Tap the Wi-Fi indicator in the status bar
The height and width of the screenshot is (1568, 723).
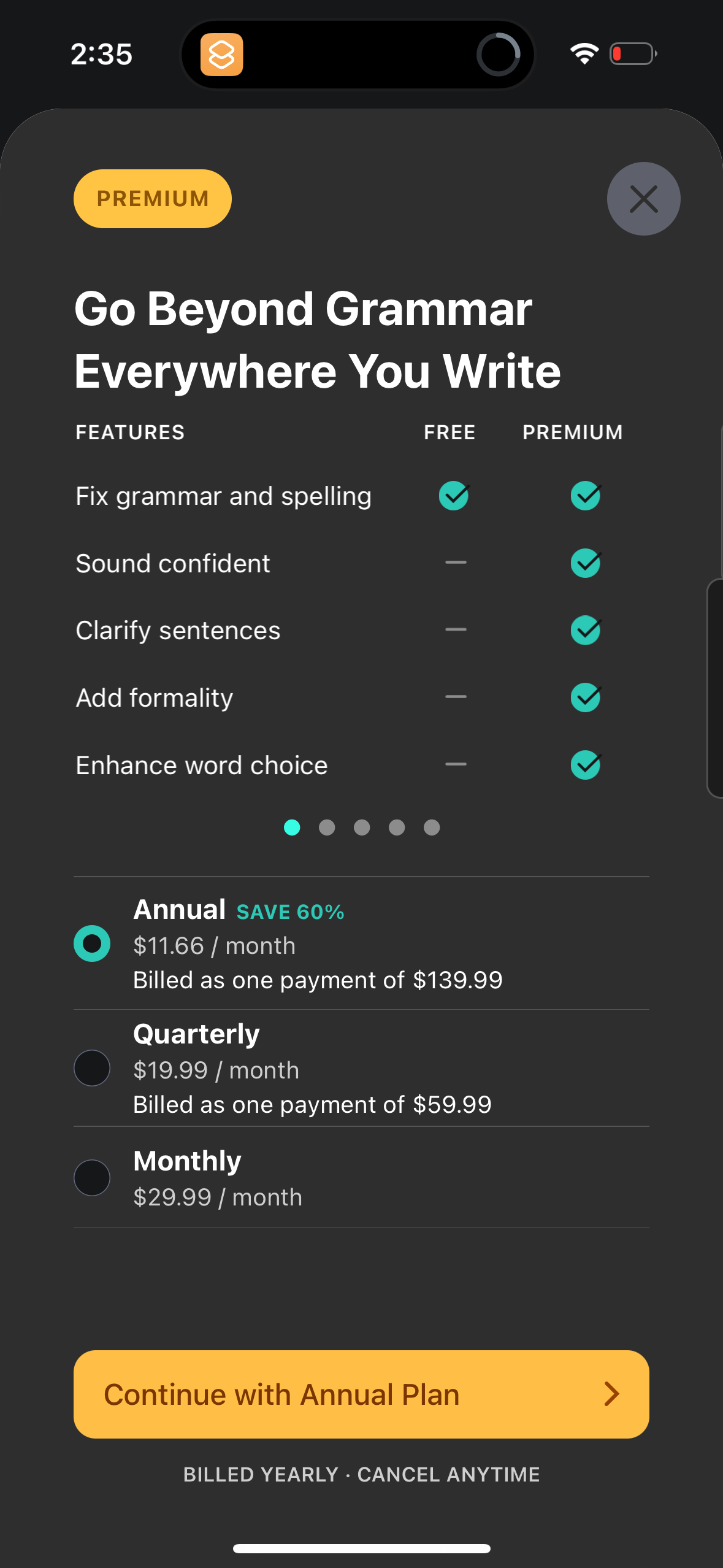[584, 54]
